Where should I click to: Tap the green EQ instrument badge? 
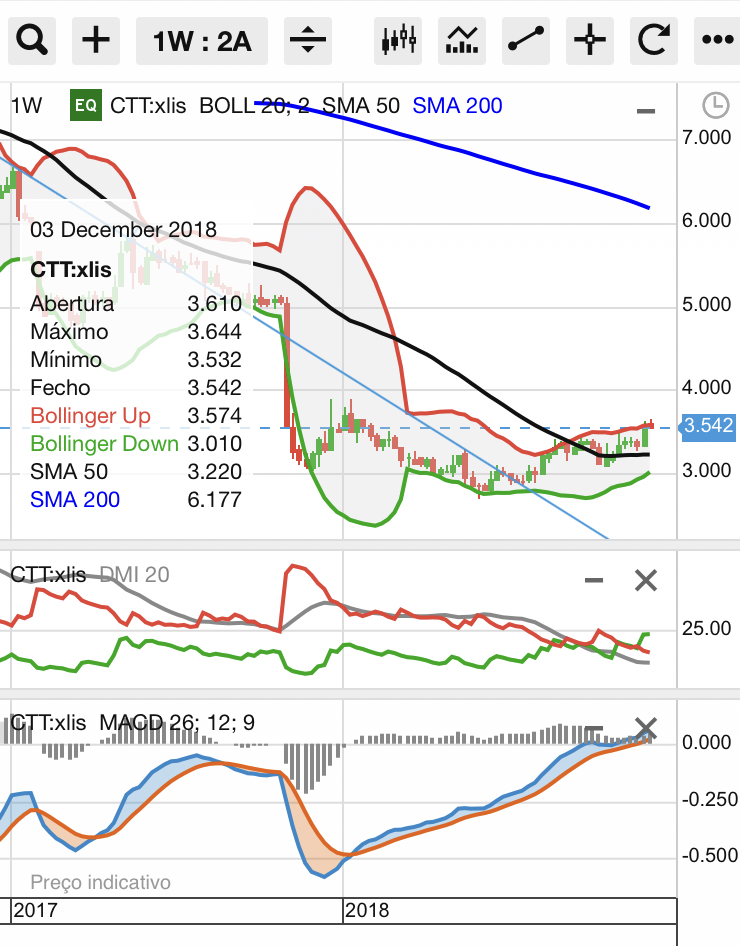pos(86,105)
